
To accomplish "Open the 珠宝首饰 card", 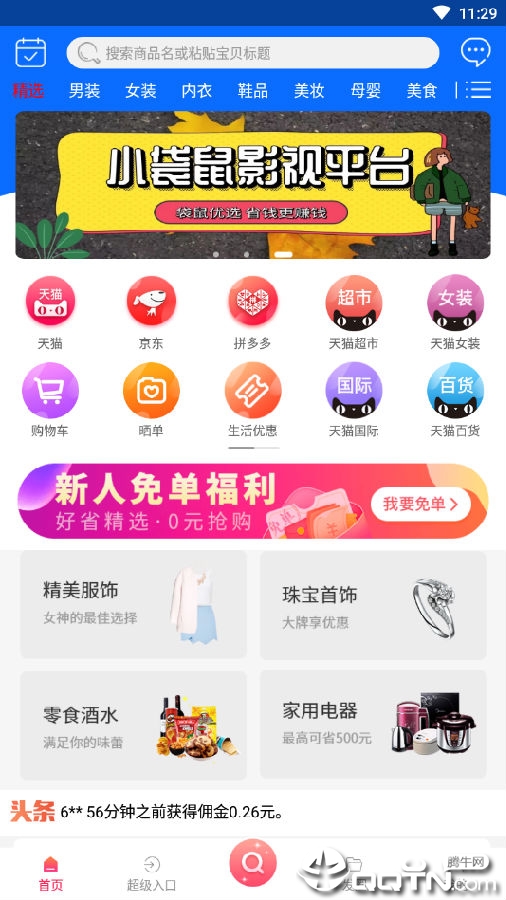I will coord(373,604).
